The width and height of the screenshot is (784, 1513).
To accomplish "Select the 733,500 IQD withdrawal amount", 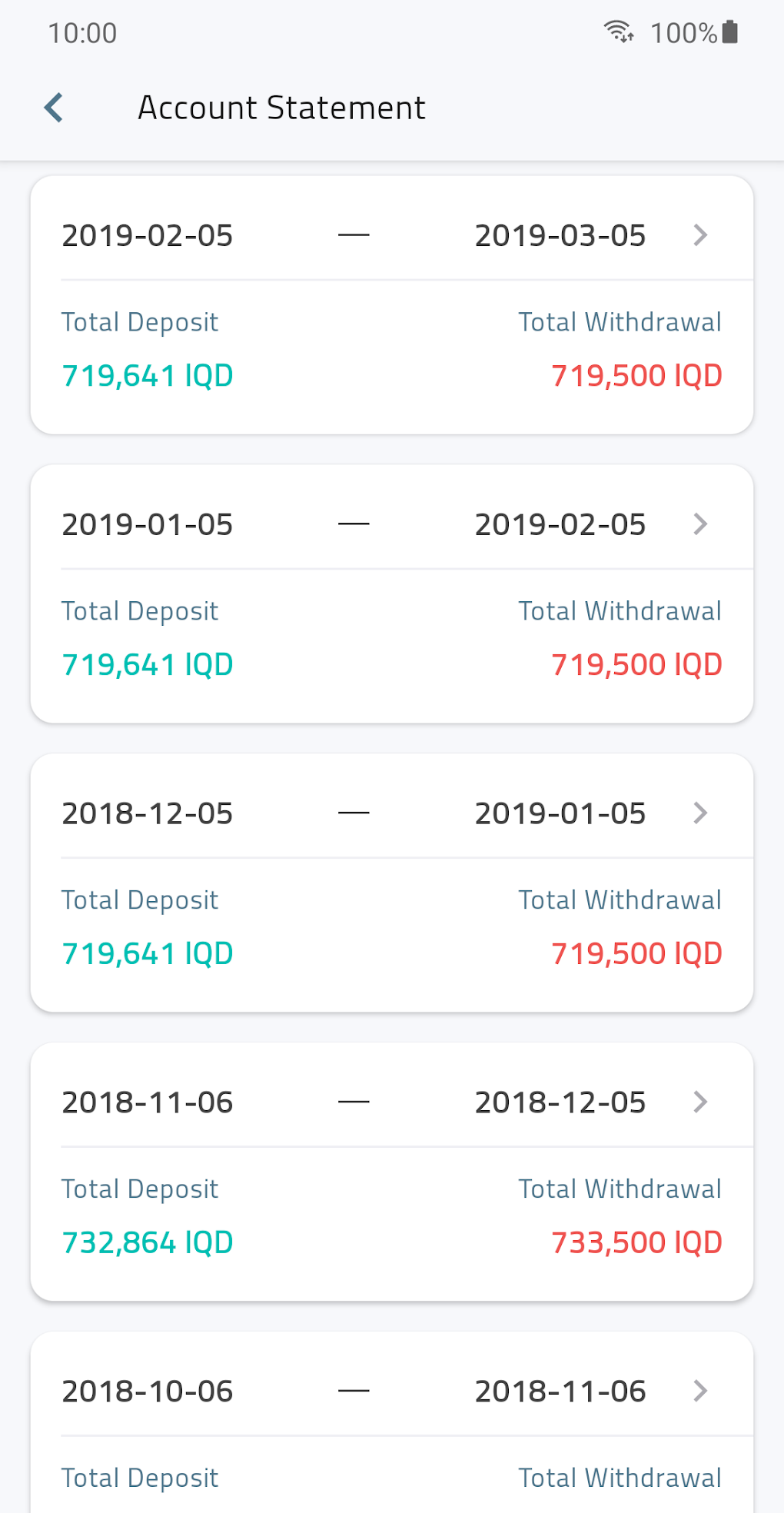I will click(x=636, y=1242).
